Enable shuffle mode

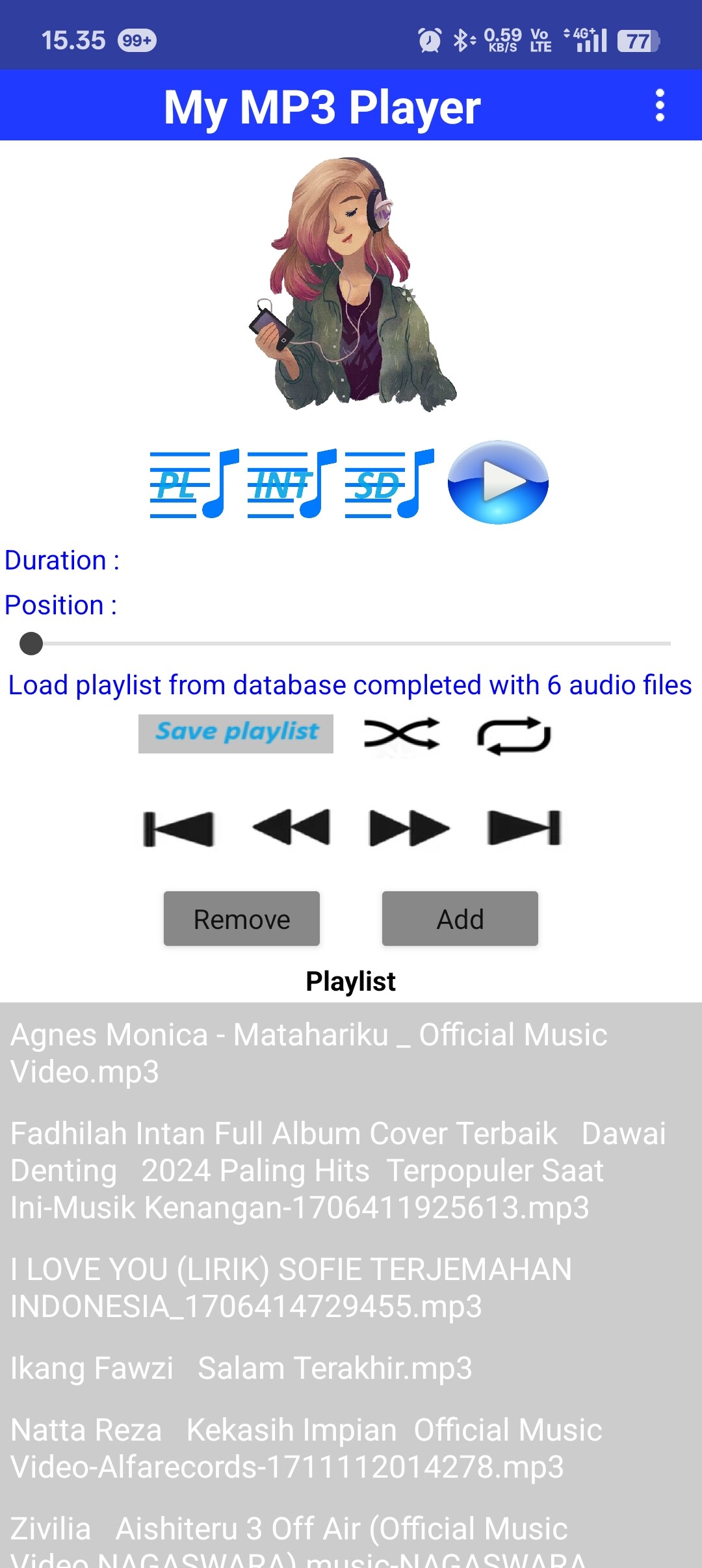point(402,735)
